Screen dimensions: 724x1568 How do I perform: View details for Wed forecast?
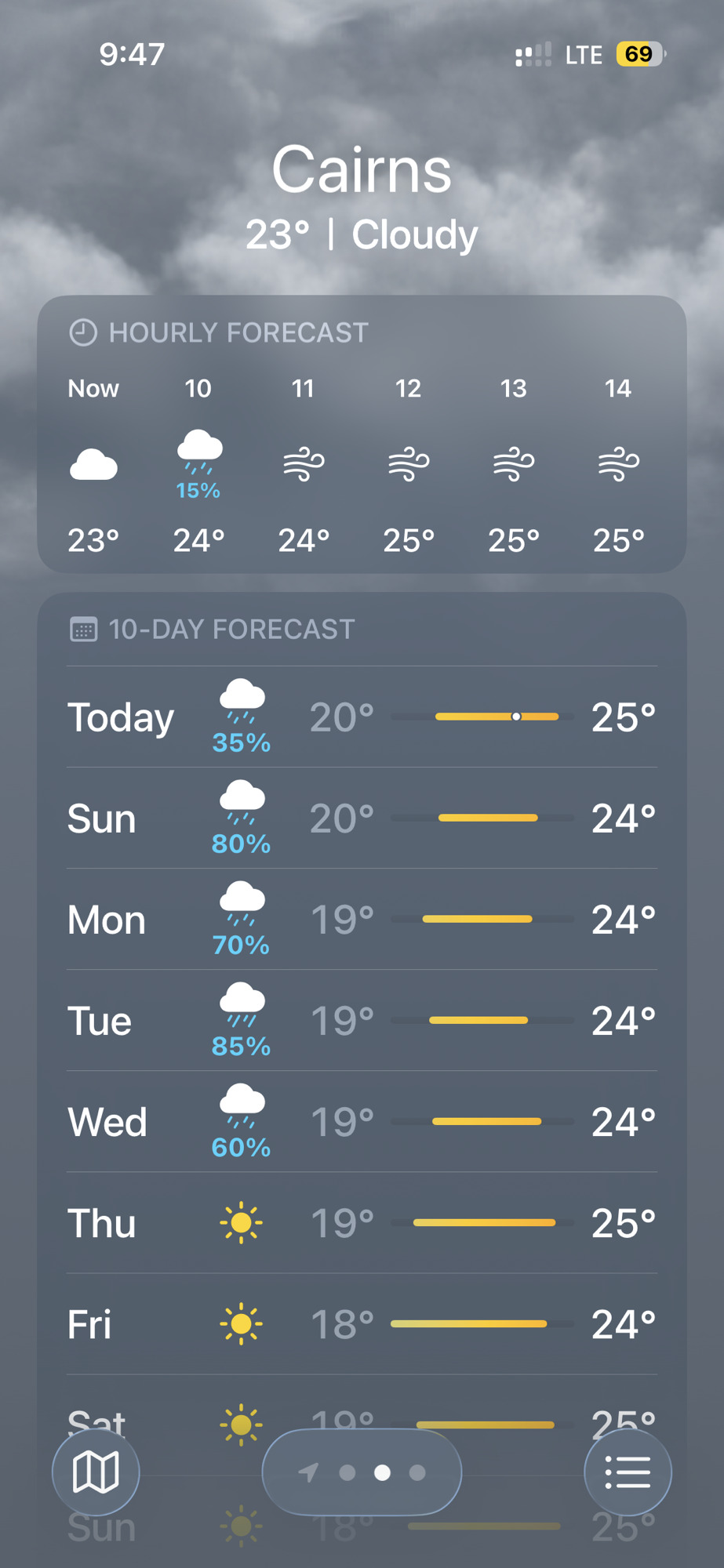point(362,1122)
